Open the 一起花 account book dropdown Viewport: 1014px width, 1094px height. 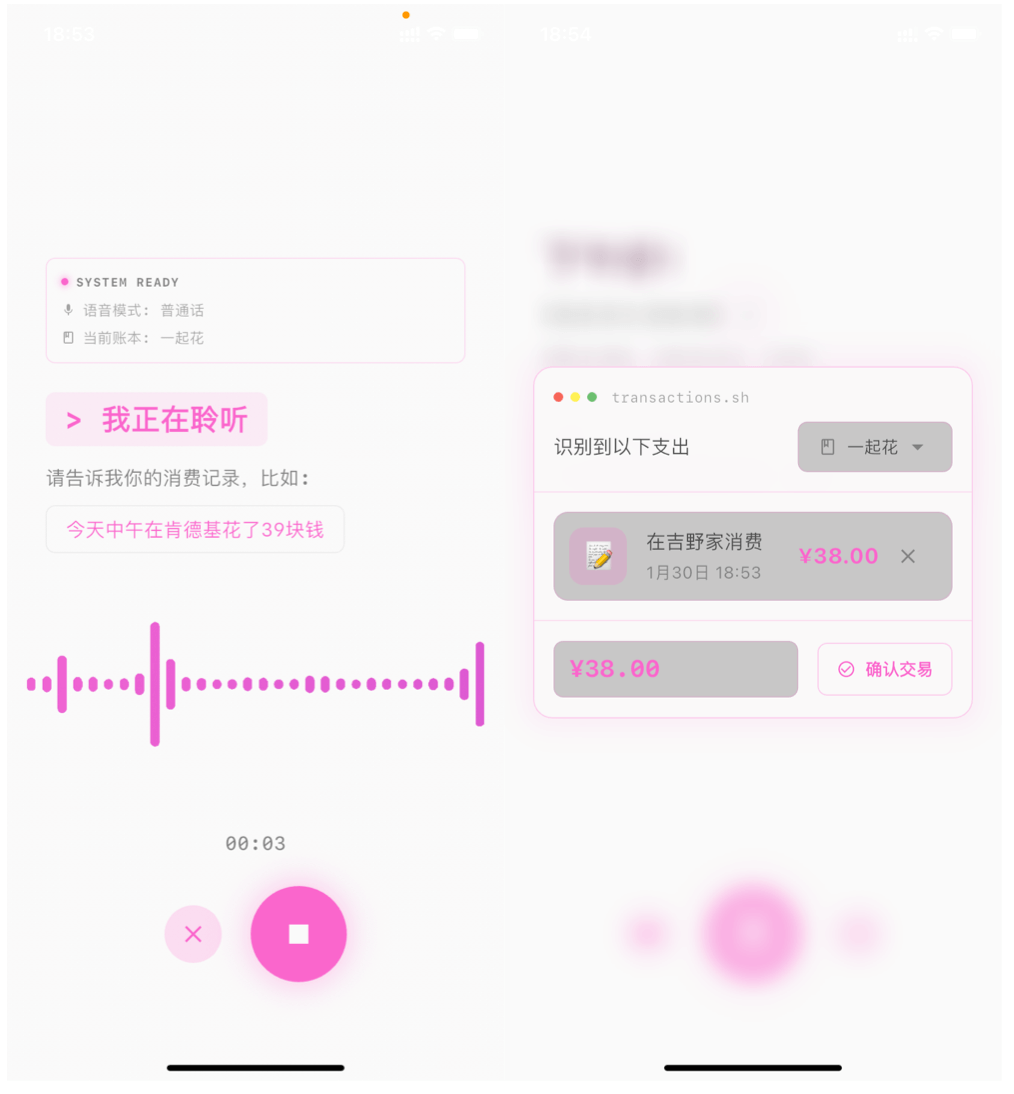874,447
